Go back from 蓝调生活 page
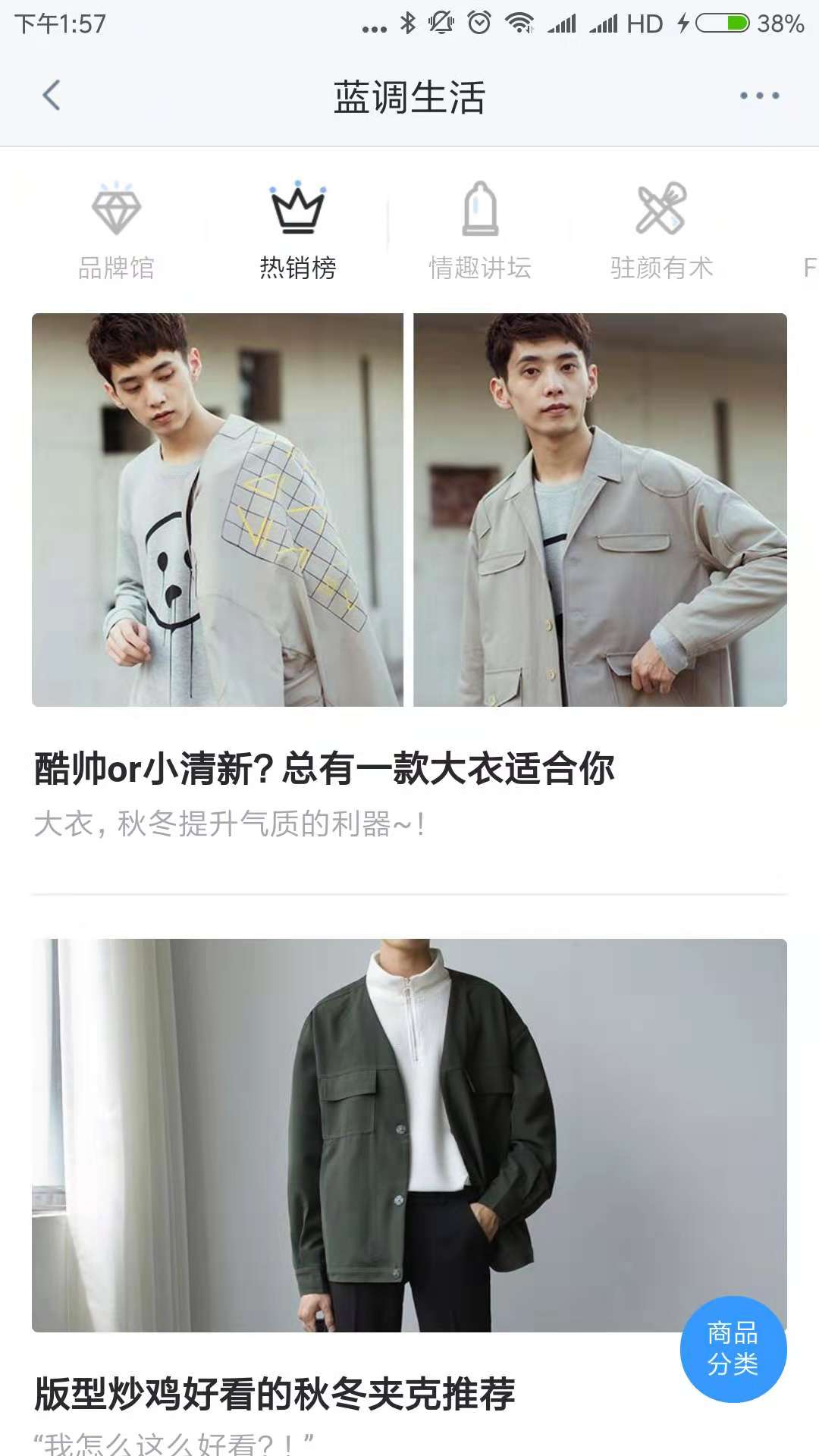This screenshot has width=819, height=1456. click(51, 96)
